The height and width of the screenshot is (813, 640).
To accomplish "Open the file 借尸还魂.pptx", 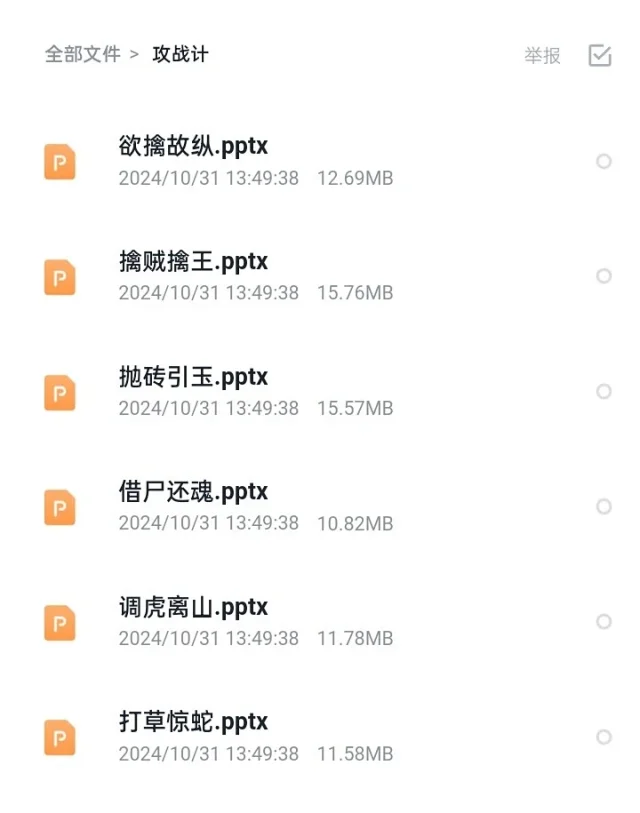I will 193,492.
